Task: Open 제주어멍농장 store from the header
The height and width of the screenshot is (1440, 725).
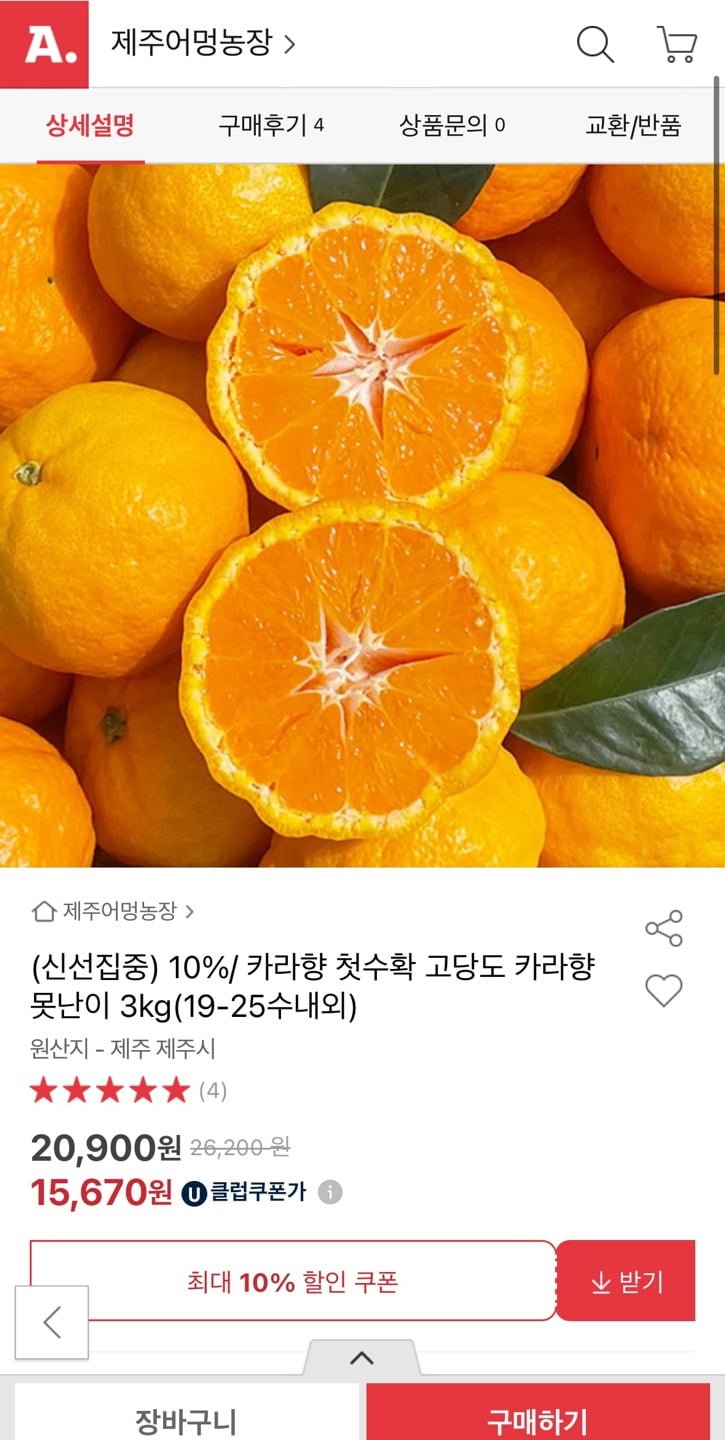Action: click(203, 44)
